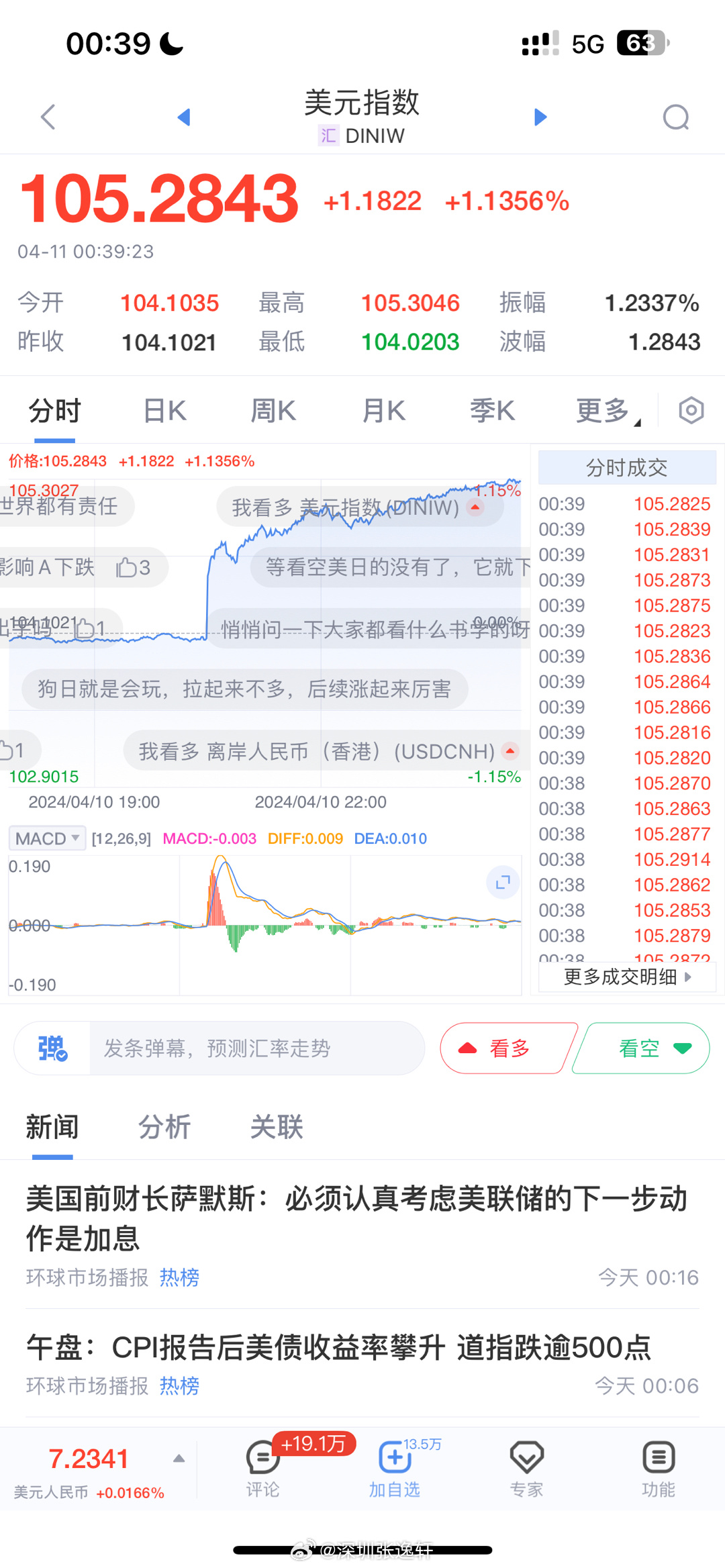Switch to the 日K chart tab
725x1568 pixels.
[165, 411]
